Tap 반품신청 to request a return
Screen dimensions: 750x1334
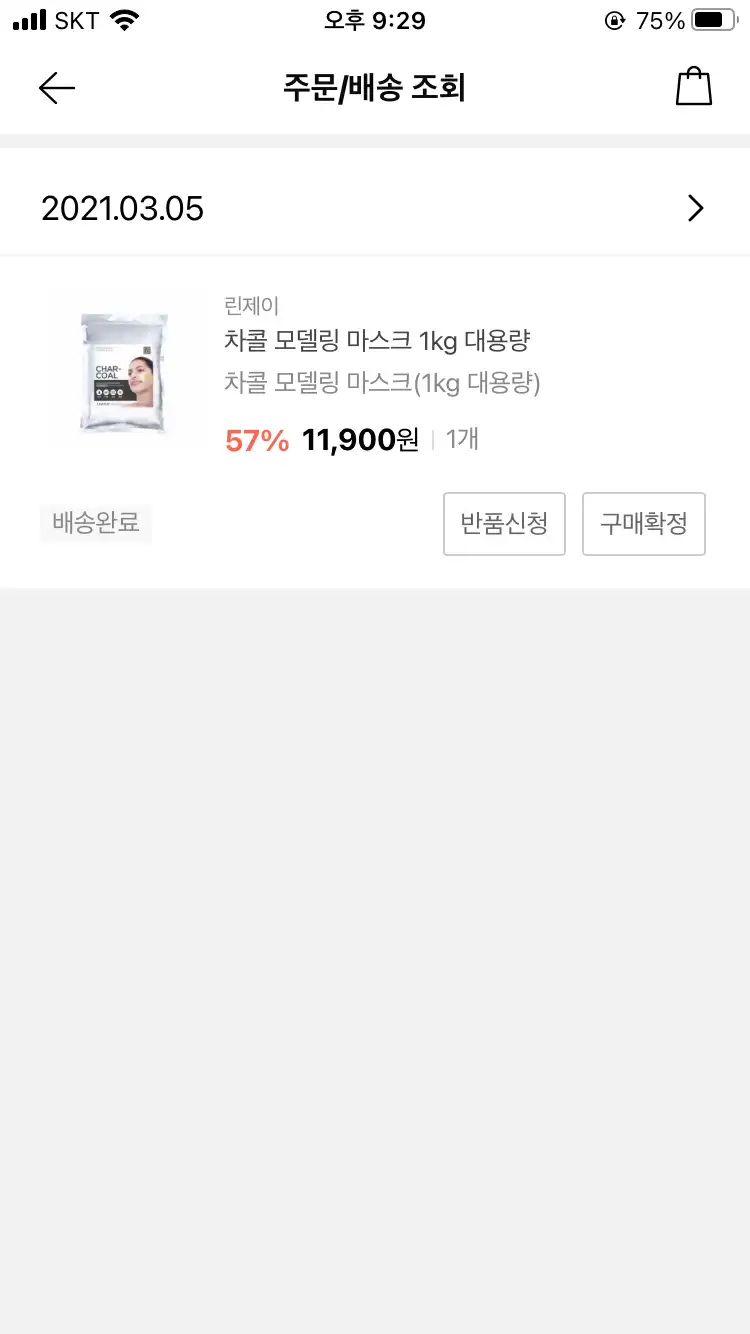(504, 523)
